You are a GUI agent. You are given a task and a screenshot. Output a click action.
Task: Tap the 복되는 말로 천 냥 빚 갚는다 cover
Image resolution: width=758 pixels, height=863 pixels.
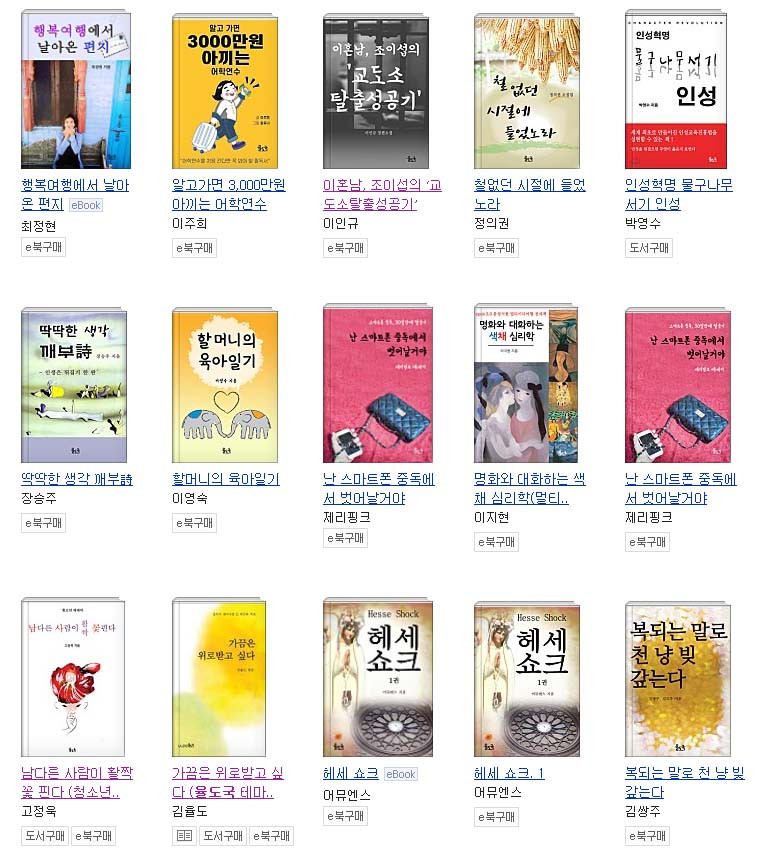678,680
